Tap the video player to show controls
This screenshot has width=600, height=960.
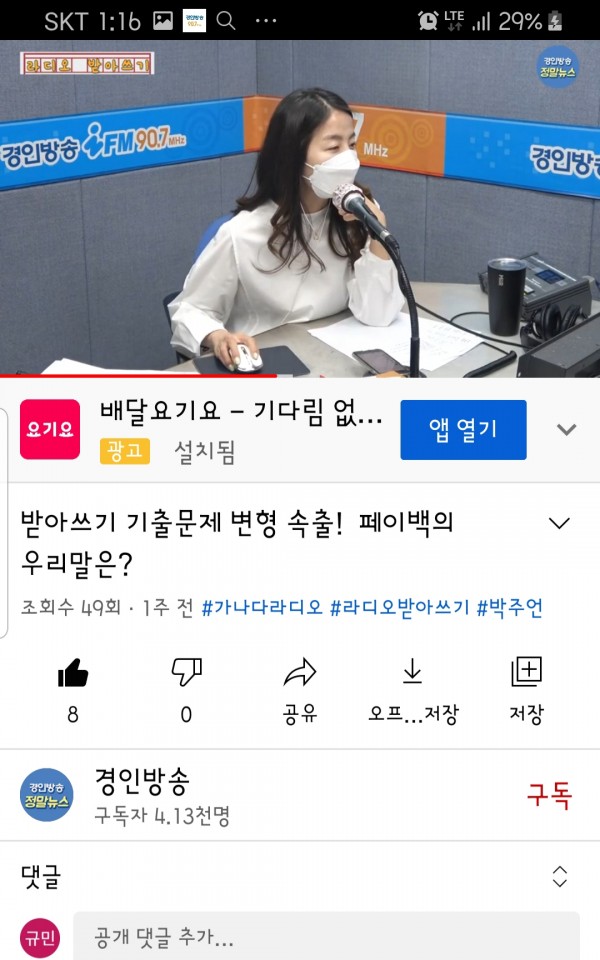click(x=300, y=208)
